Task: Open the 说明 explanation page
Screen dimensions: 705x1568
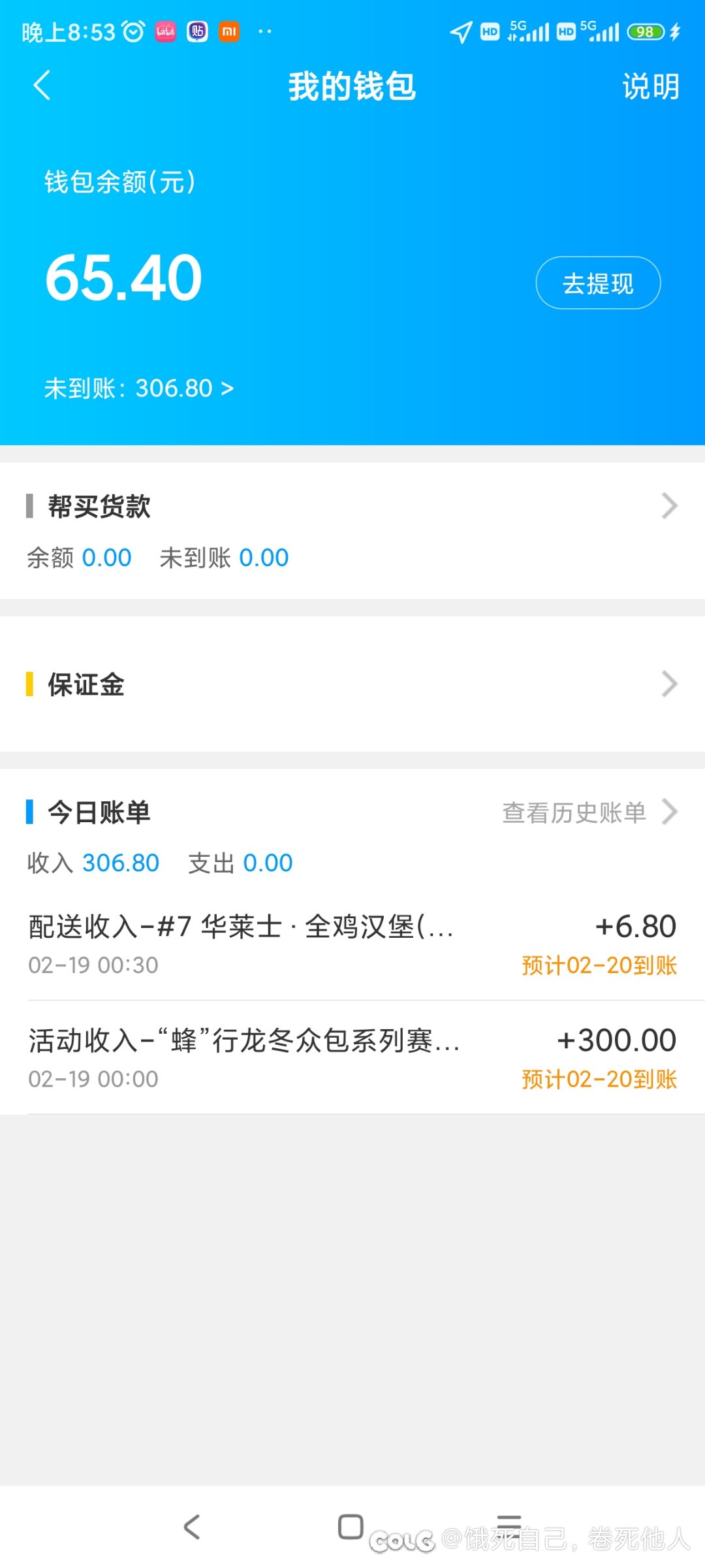Action: tap(650, 86)
